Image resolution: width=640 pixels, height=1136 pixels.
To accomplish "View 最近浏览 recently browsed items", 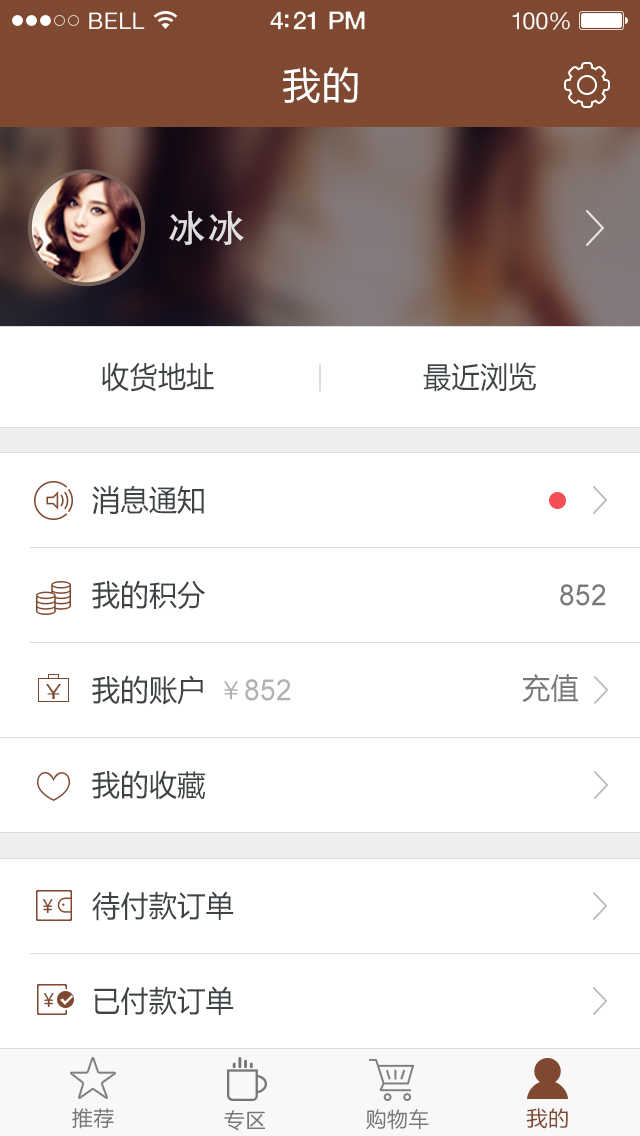I will pos(480,377).
